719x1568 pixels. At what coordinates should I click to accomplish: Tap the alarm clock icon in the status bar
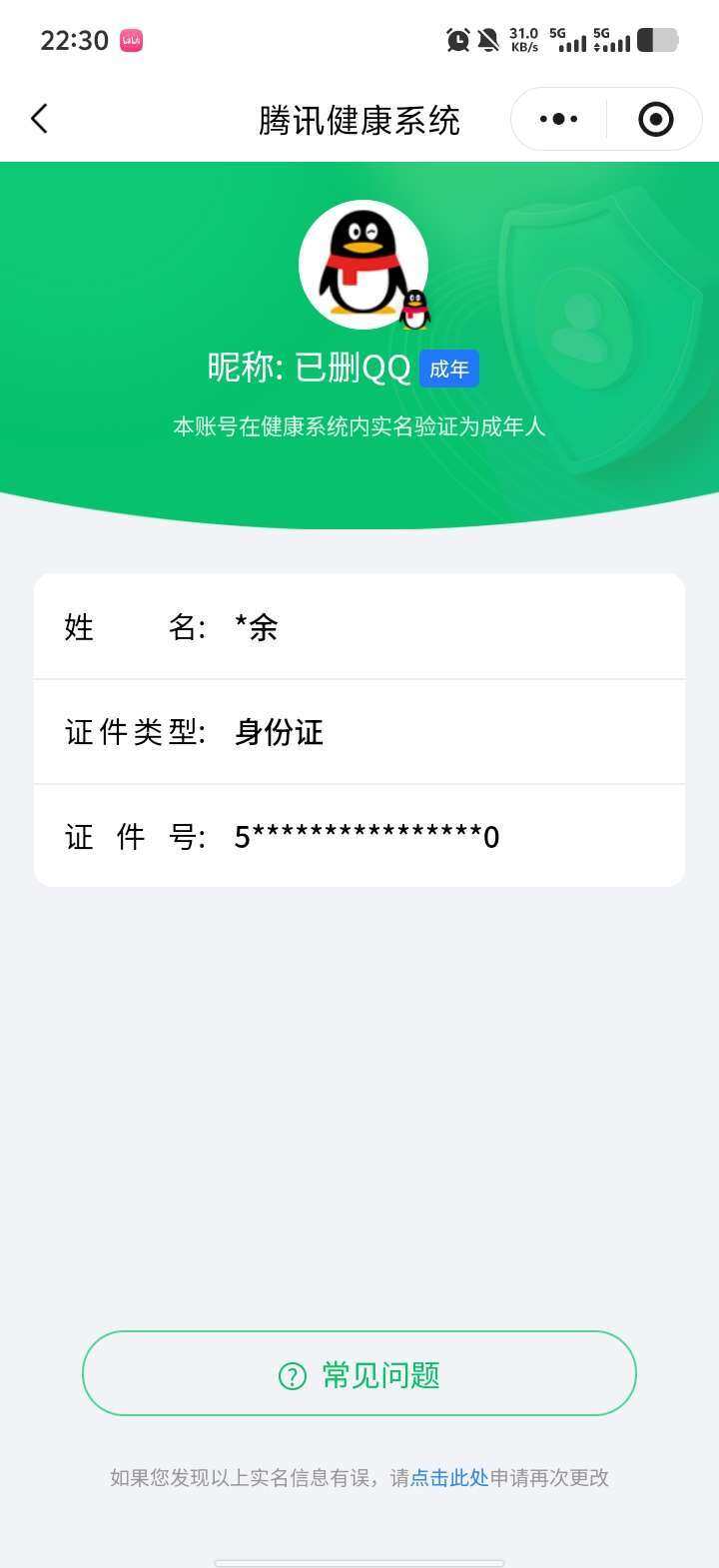[457, 40]
